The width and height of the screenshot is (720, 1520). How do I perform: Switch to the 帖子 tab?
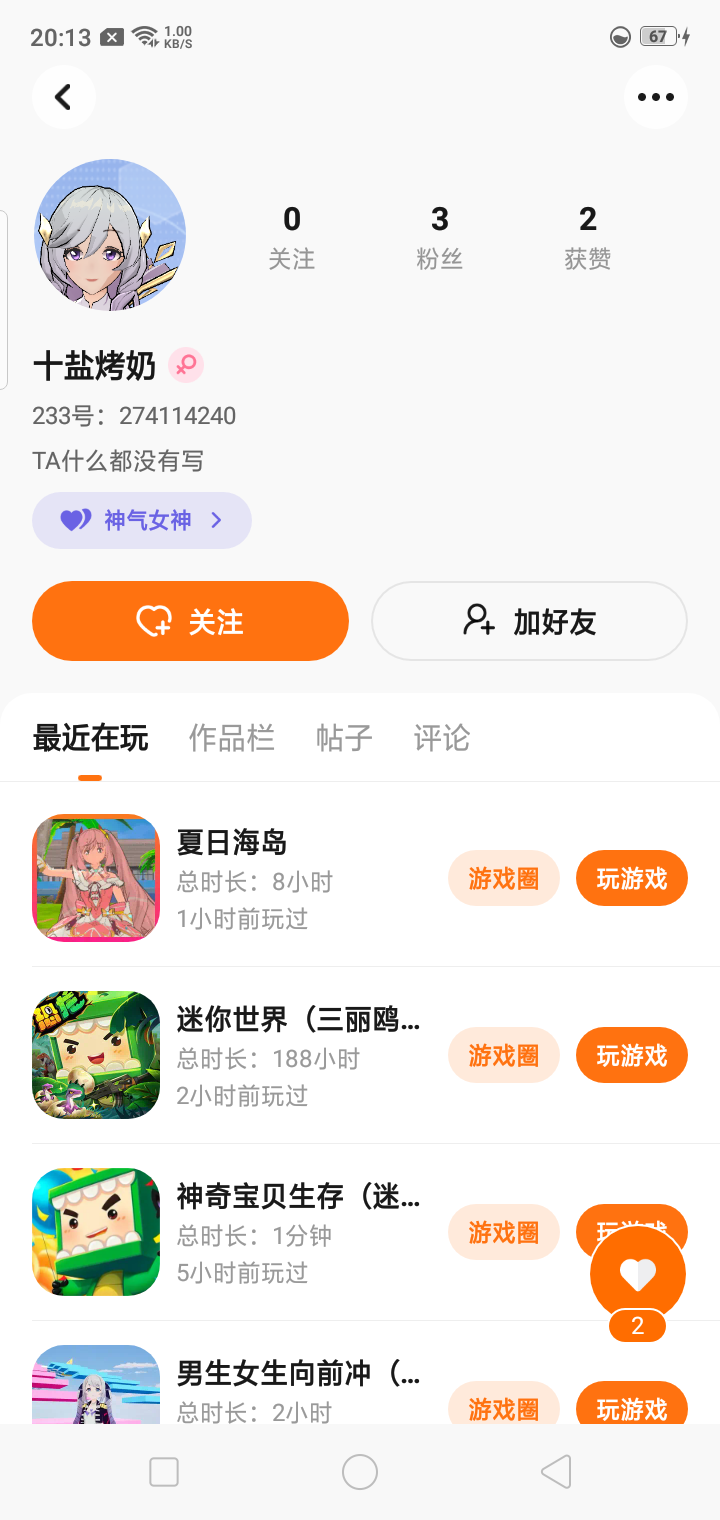(344, 738)
